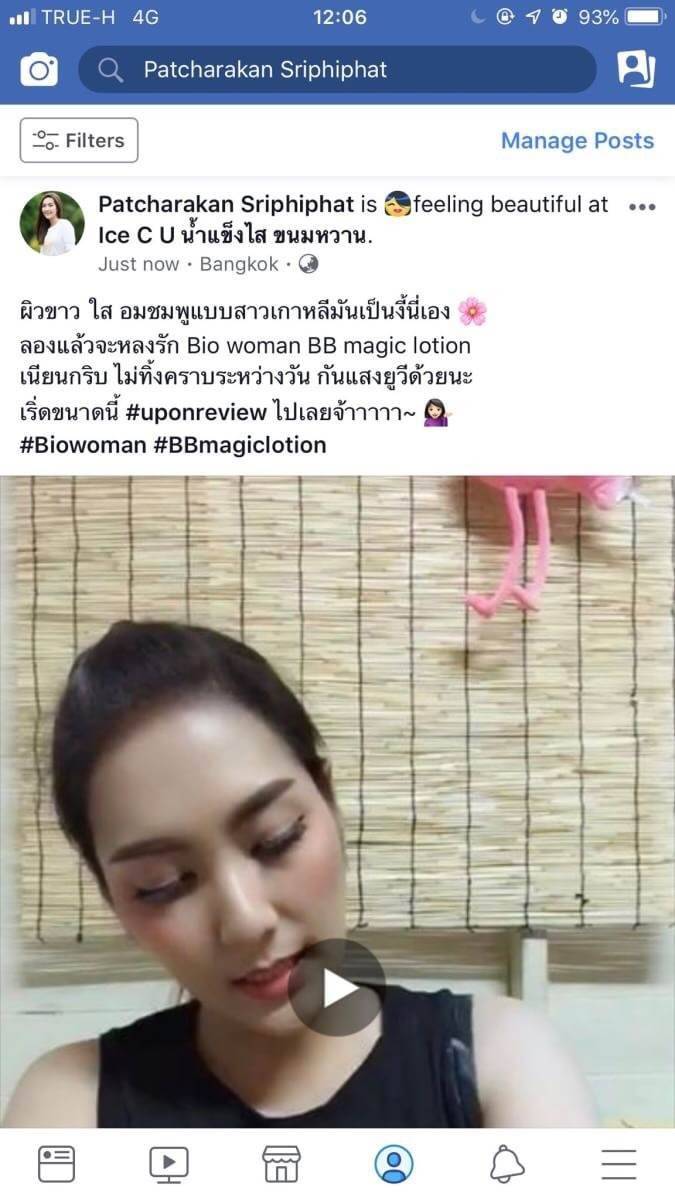
Task: Open the post author's profile picture
Action: pos(52,223)
